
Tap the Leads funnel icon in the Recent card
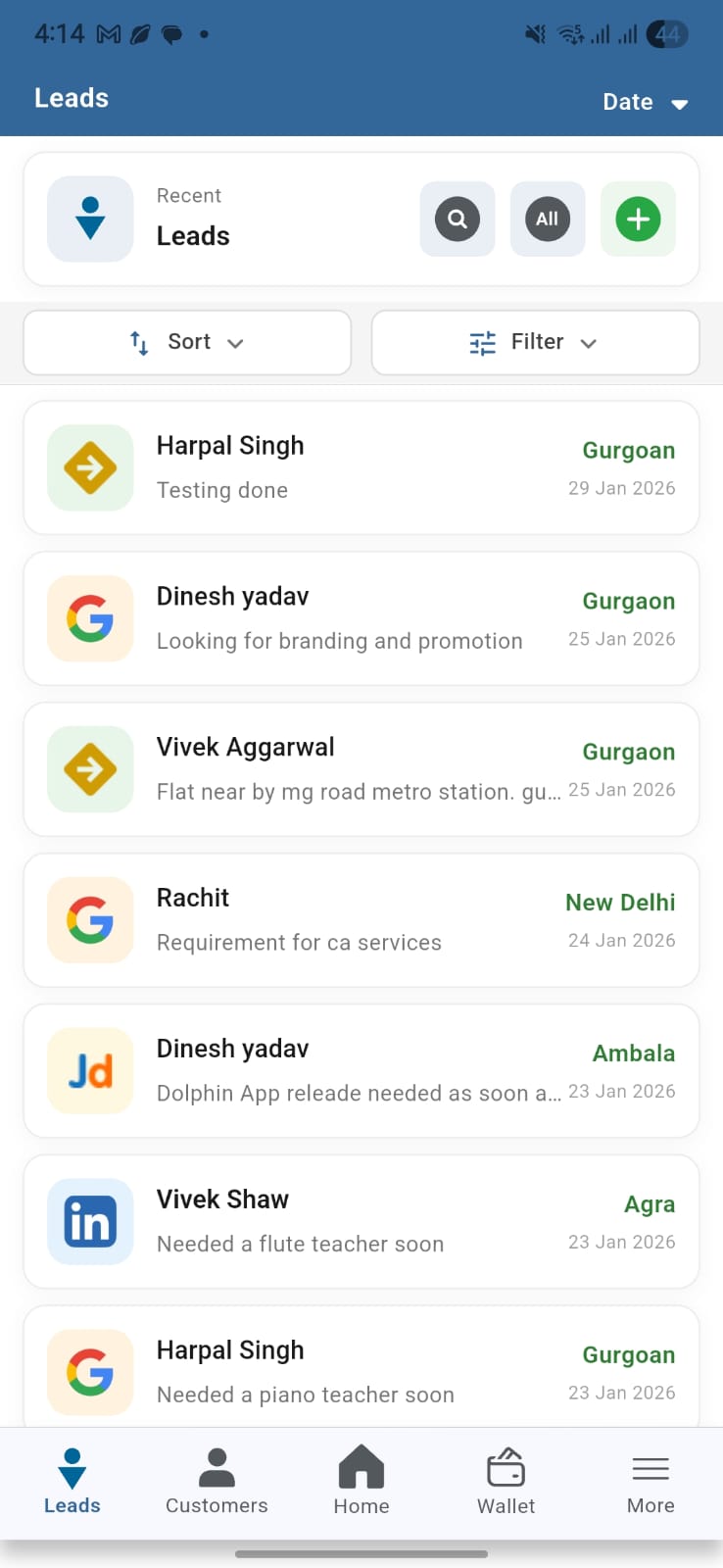(89, 219)
